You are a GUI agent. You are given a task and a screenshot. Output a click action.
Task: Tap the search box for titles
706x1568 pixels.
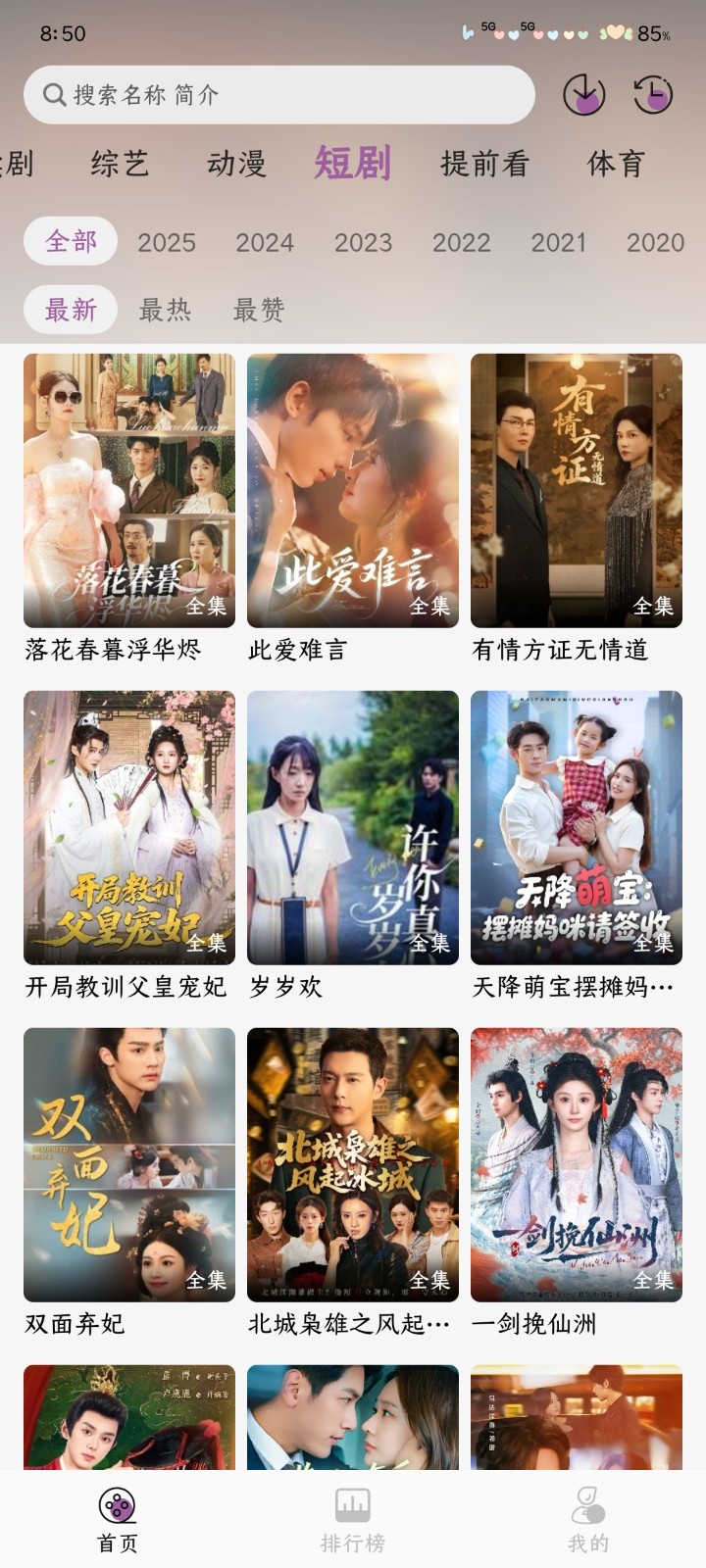(x=278, y=95)
